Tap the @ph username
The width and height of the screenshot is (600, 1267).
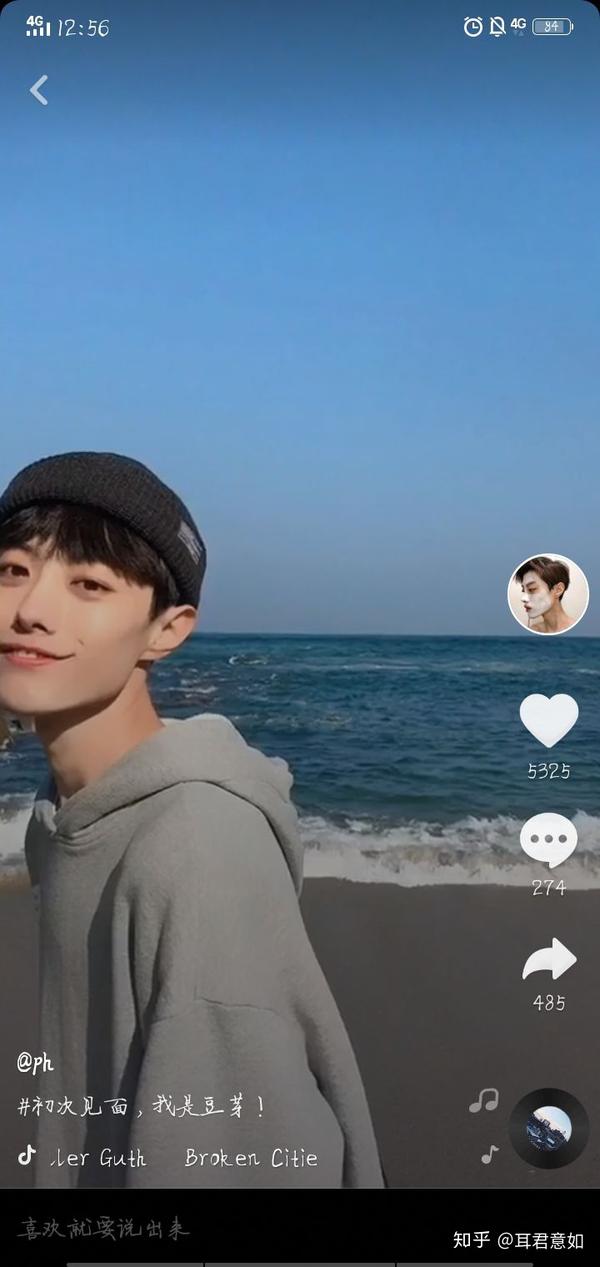point(35,1062)
